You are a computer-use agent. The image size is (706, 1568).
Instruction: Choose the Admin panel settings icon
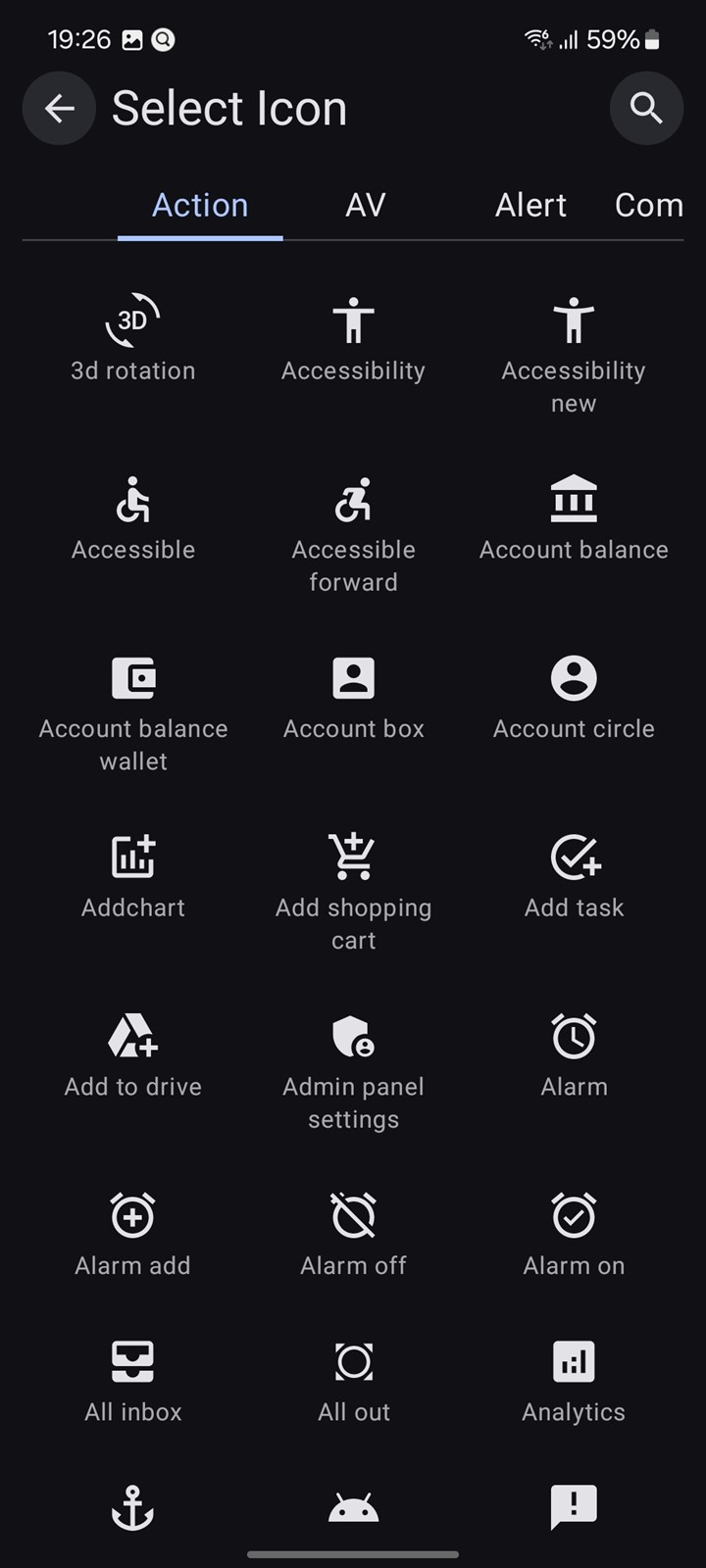click(x=353, y=1036)
